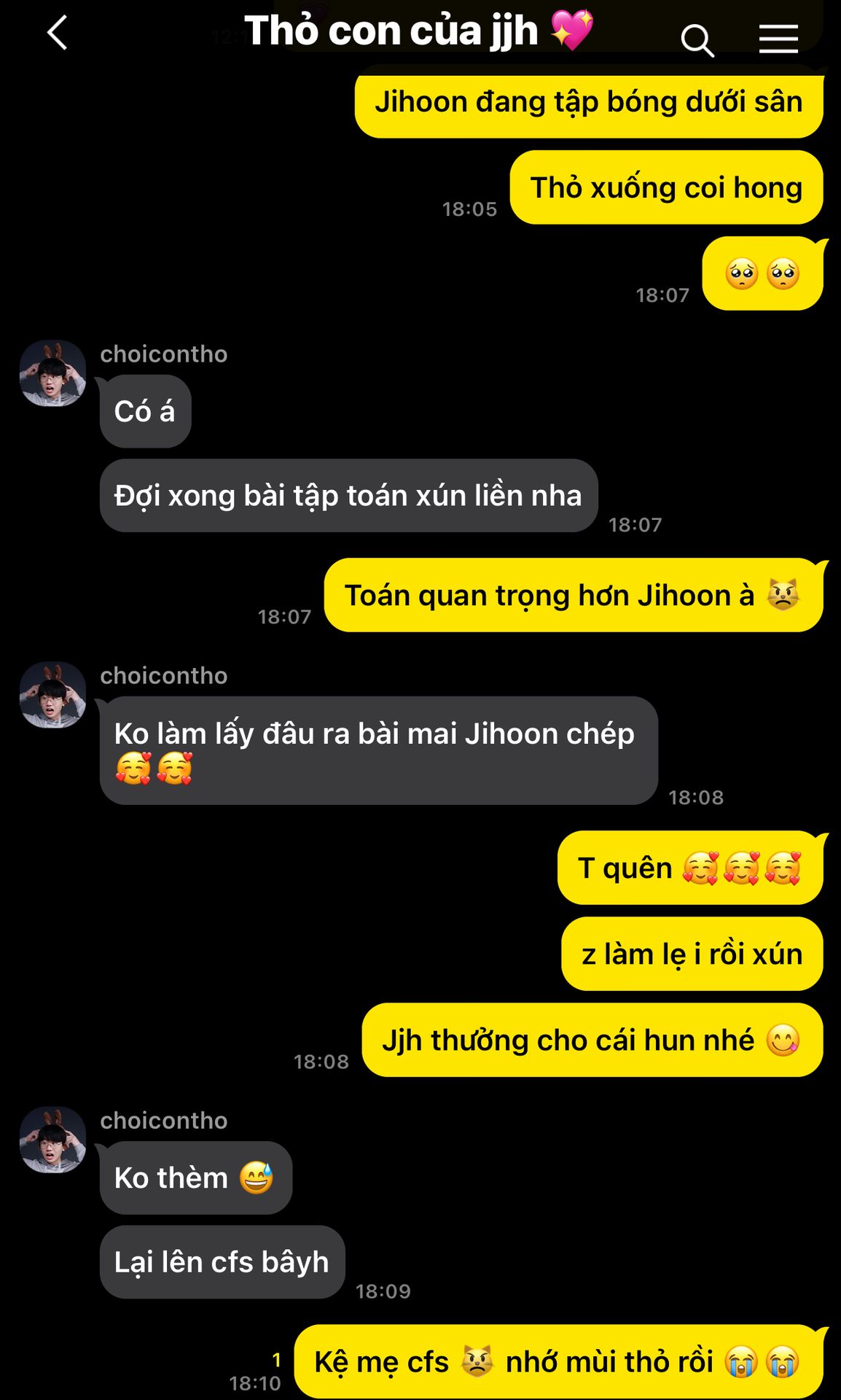Image resolution: width=841 pixels, height=1400 pixels.
Task: Open choicontho's avatar above 'Có á'
Action: point(52,373)
